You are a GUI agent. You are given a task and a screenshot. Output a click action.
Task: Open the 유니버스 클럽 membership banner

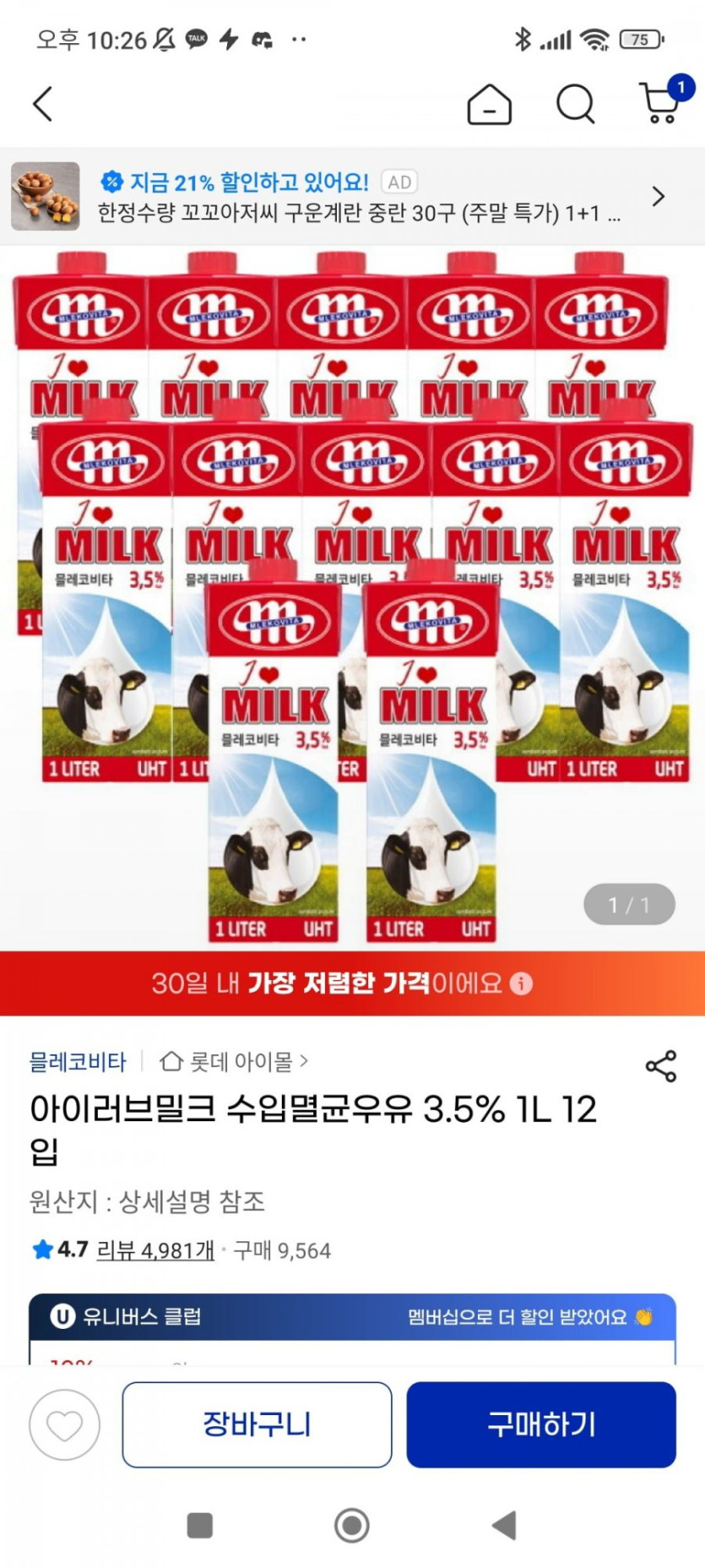(x=352, y=1316)
